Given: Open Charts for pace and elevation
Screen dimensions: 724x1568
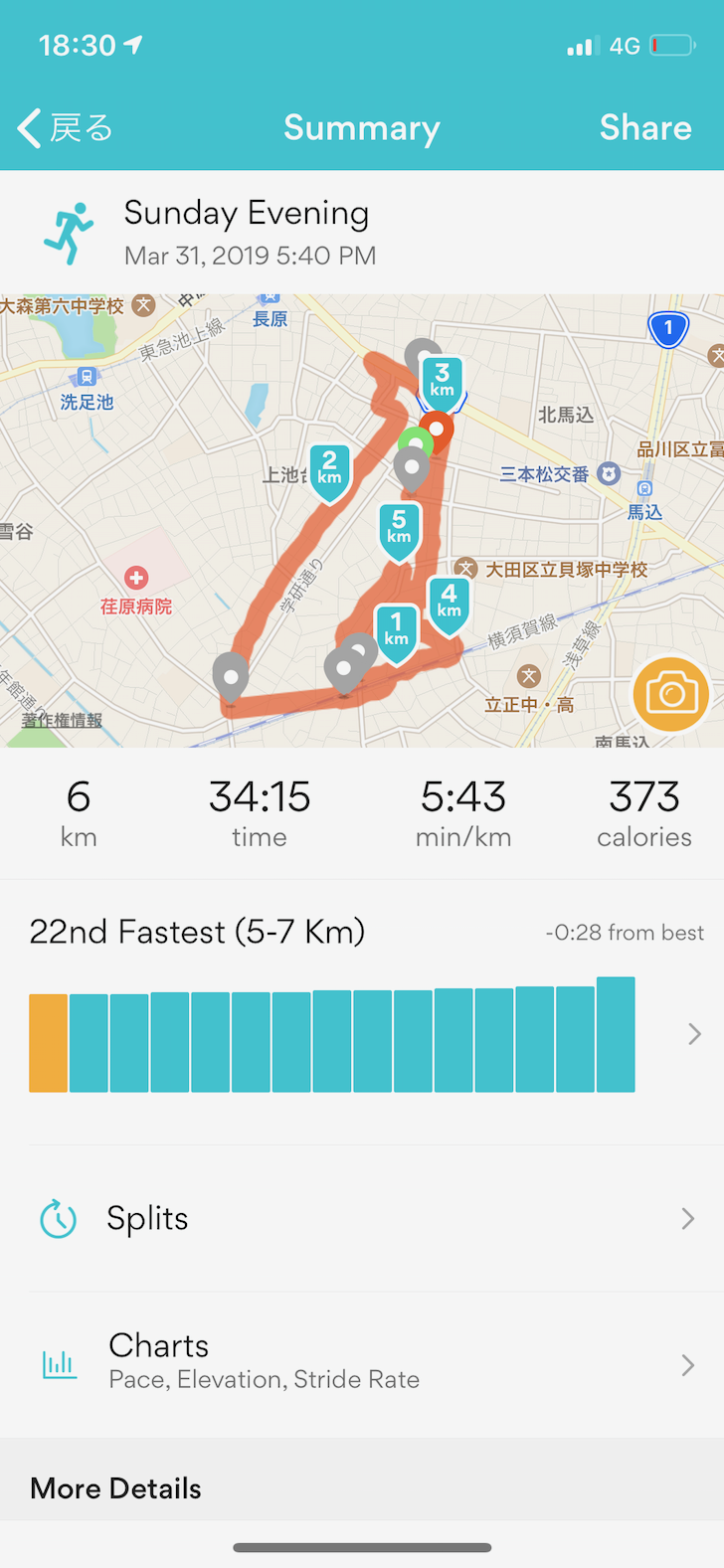Looking at the screenshot, I should pos(362,1364).
